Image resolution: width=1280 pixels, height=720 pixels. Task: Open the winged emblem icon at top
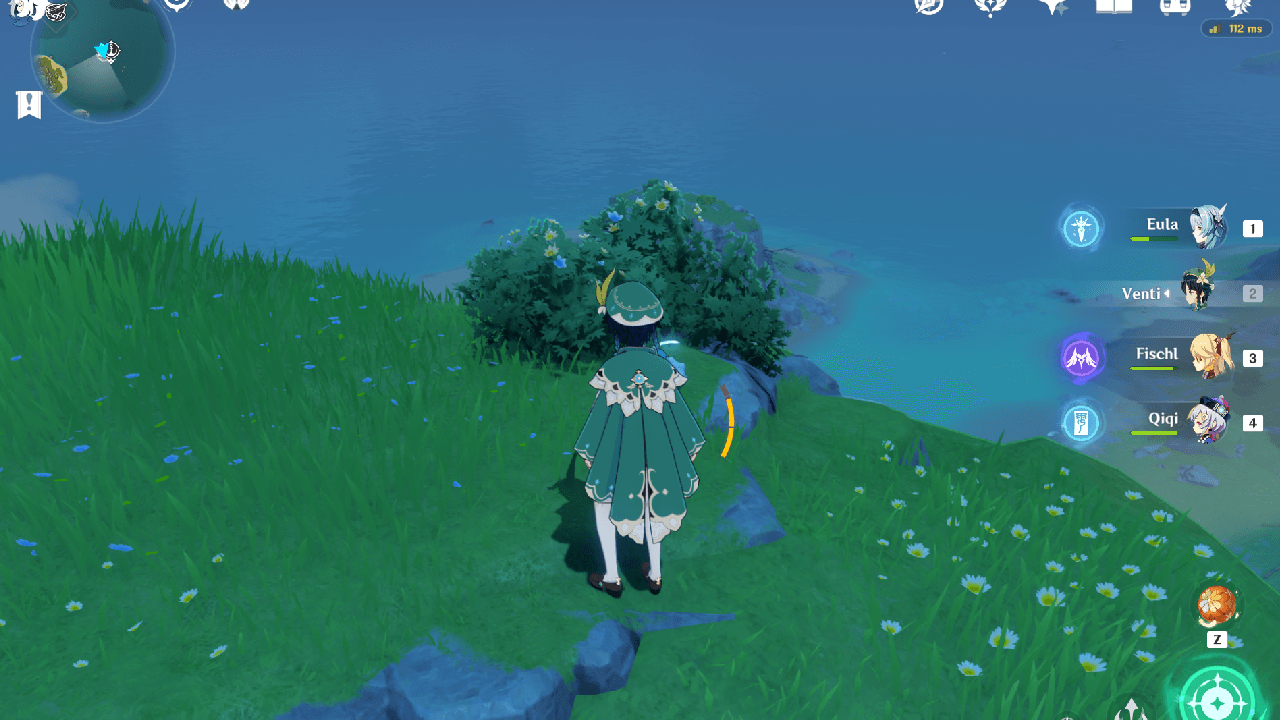[x=236, y=5]
